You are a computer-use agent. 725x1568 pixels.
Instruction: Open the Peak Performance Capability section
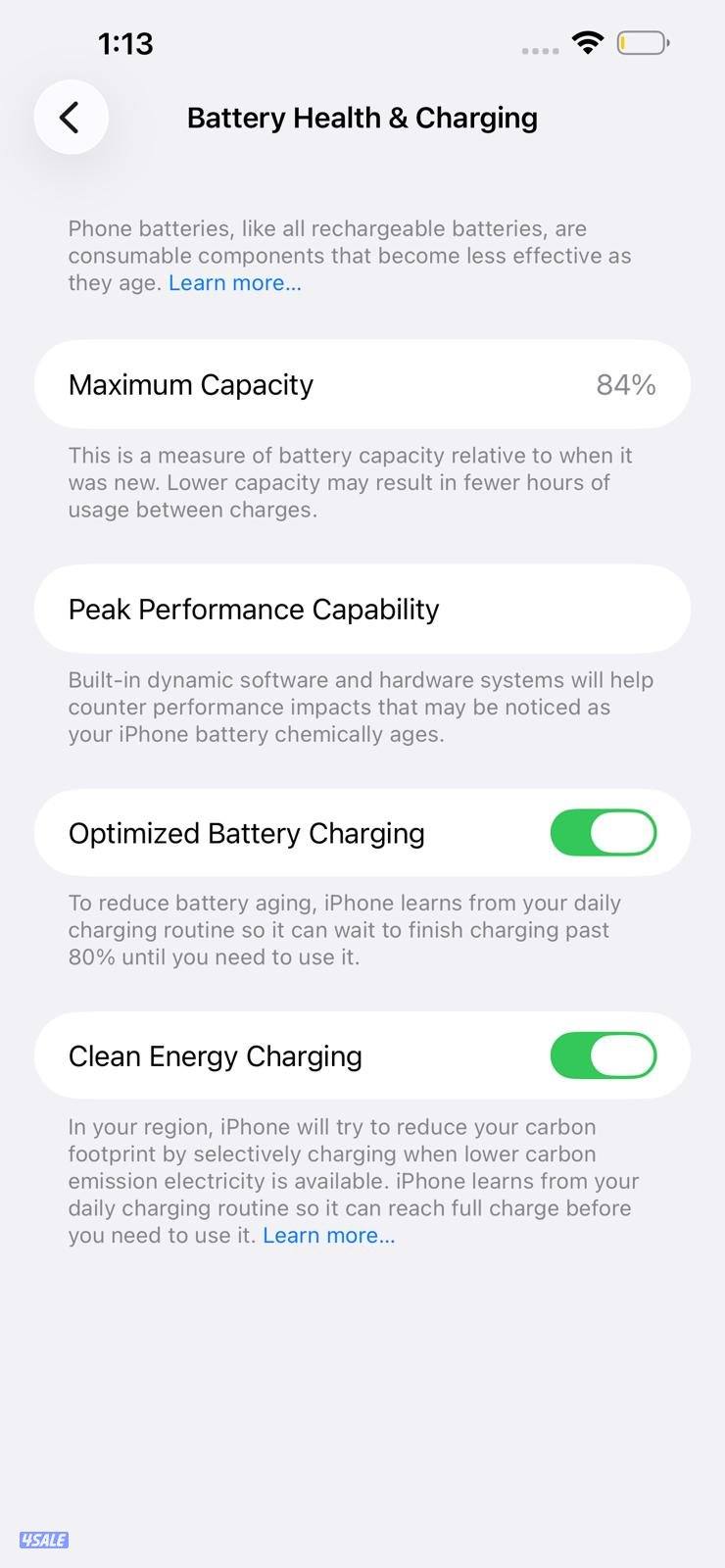362,609
